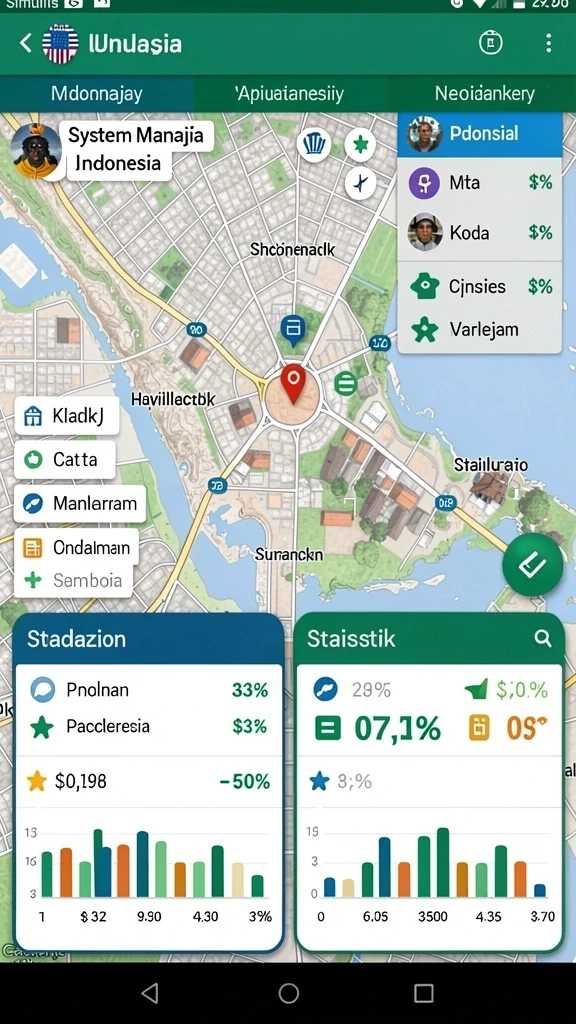Screen dimensions: 576x1024
Task: Select Mta in the side panel
Action: pyautogui.click(x=479, y=182)
